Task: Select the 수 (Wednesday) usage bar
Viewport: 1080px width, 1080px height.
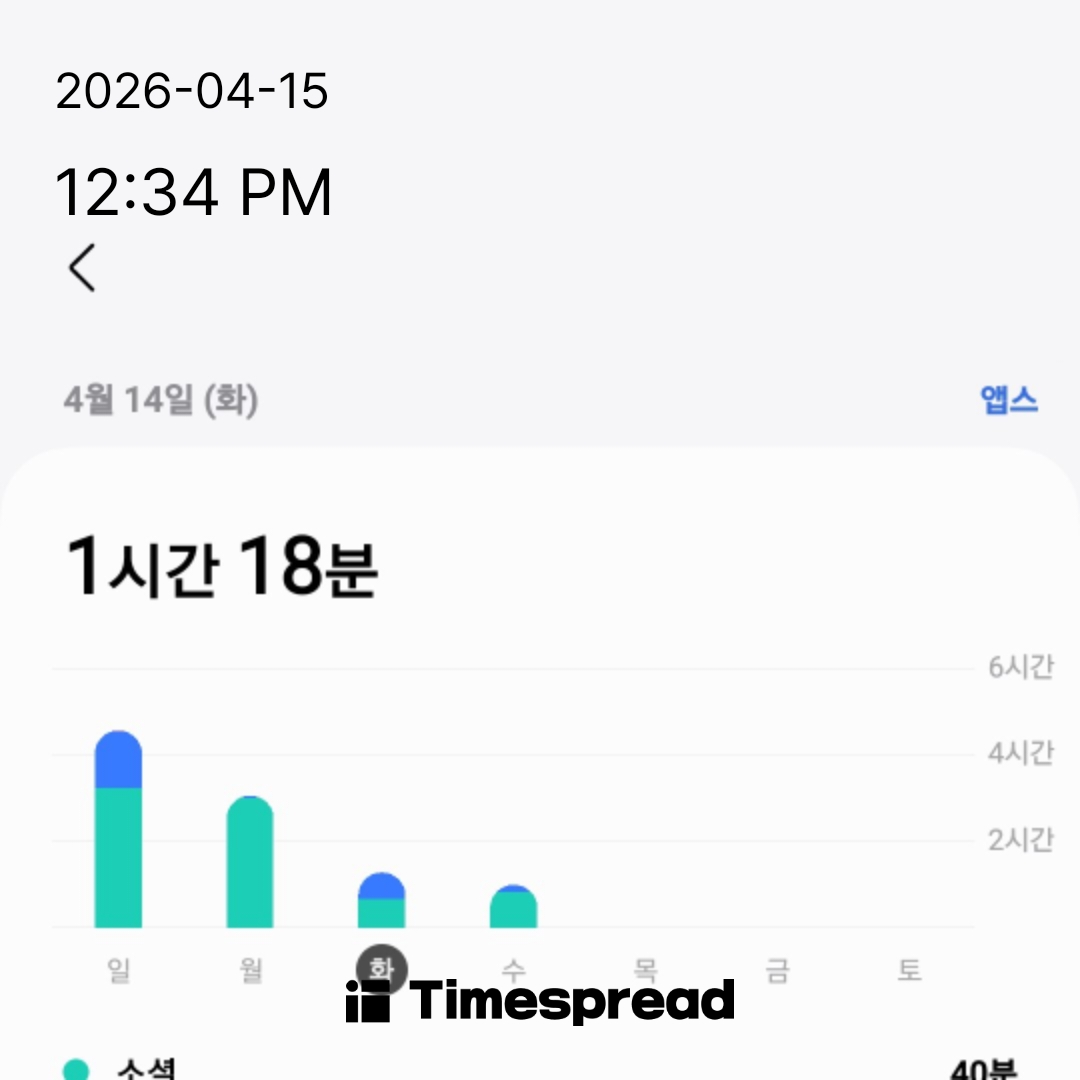Action: pos(513,907)
